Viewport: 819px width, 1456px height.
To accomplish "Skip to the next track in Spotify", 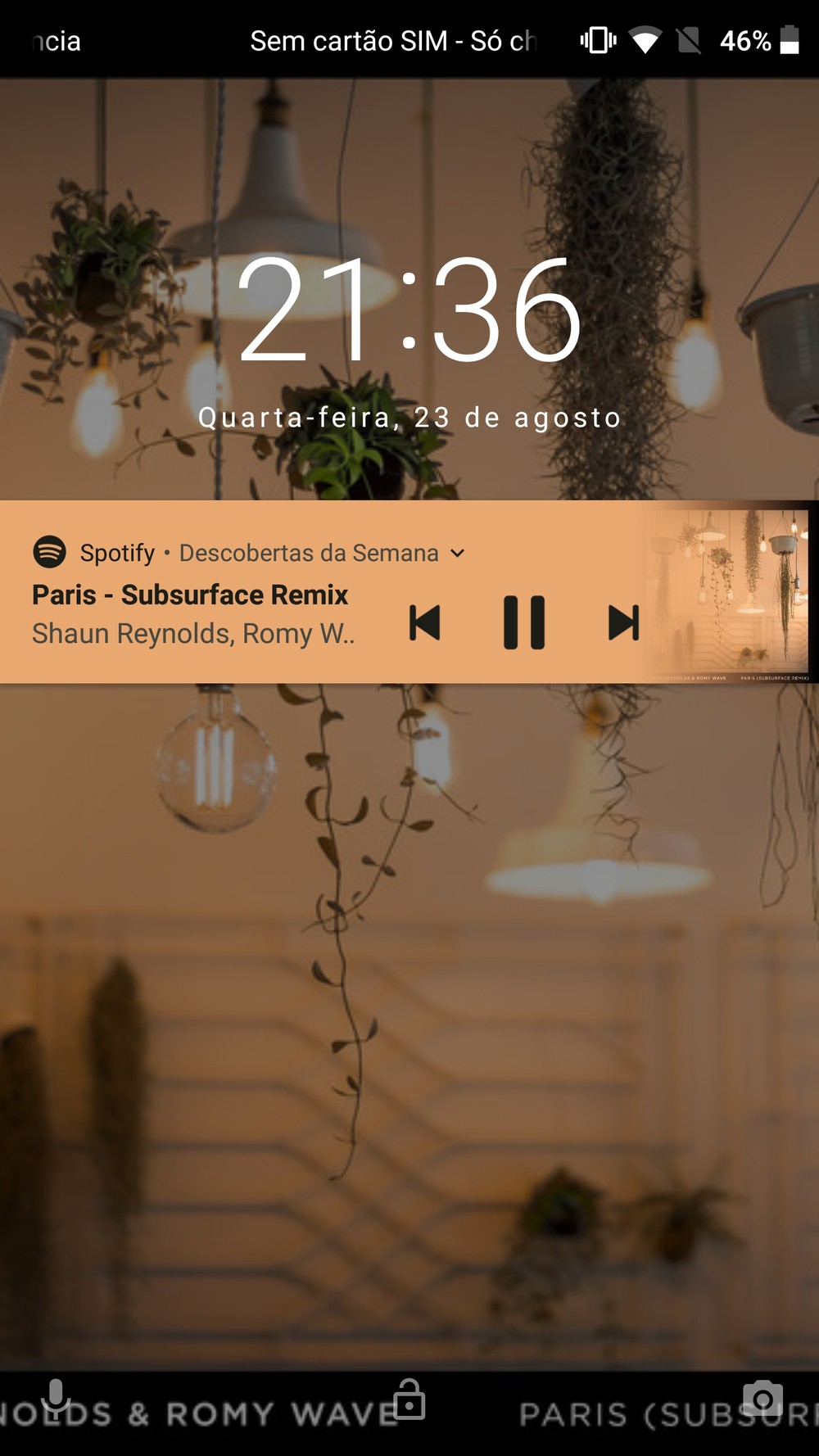I will click(623, 622).
